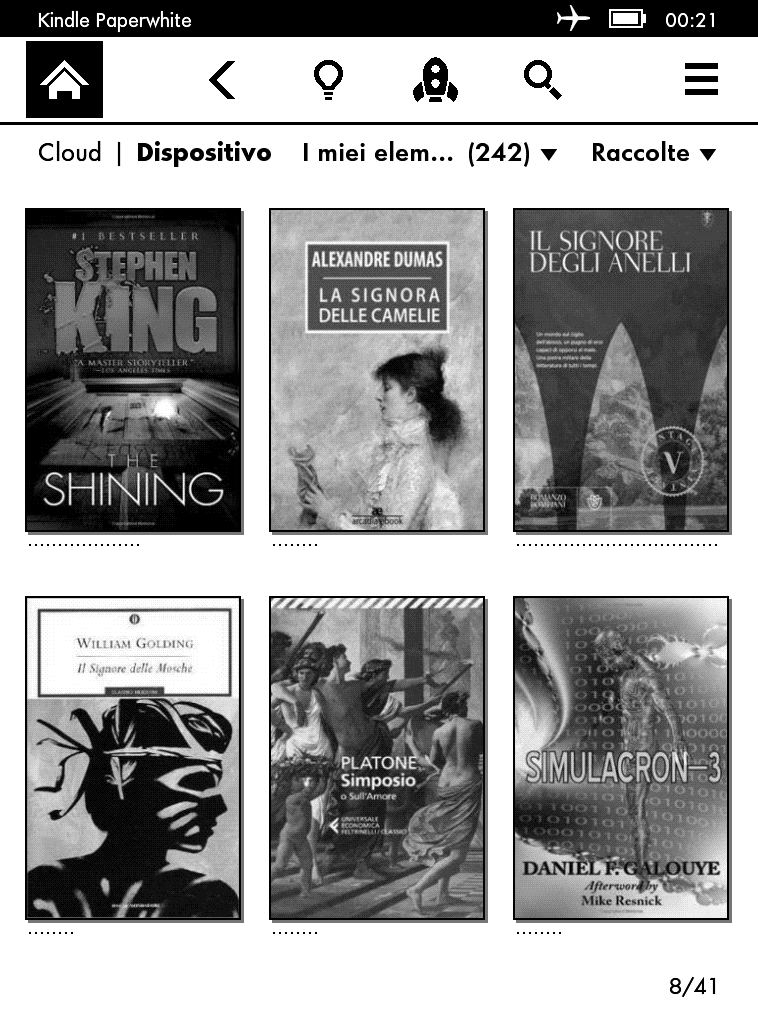Screen dimensions: 758x1024
Task: Switch to the Cloud tab
Action: (x=69, y=153)
